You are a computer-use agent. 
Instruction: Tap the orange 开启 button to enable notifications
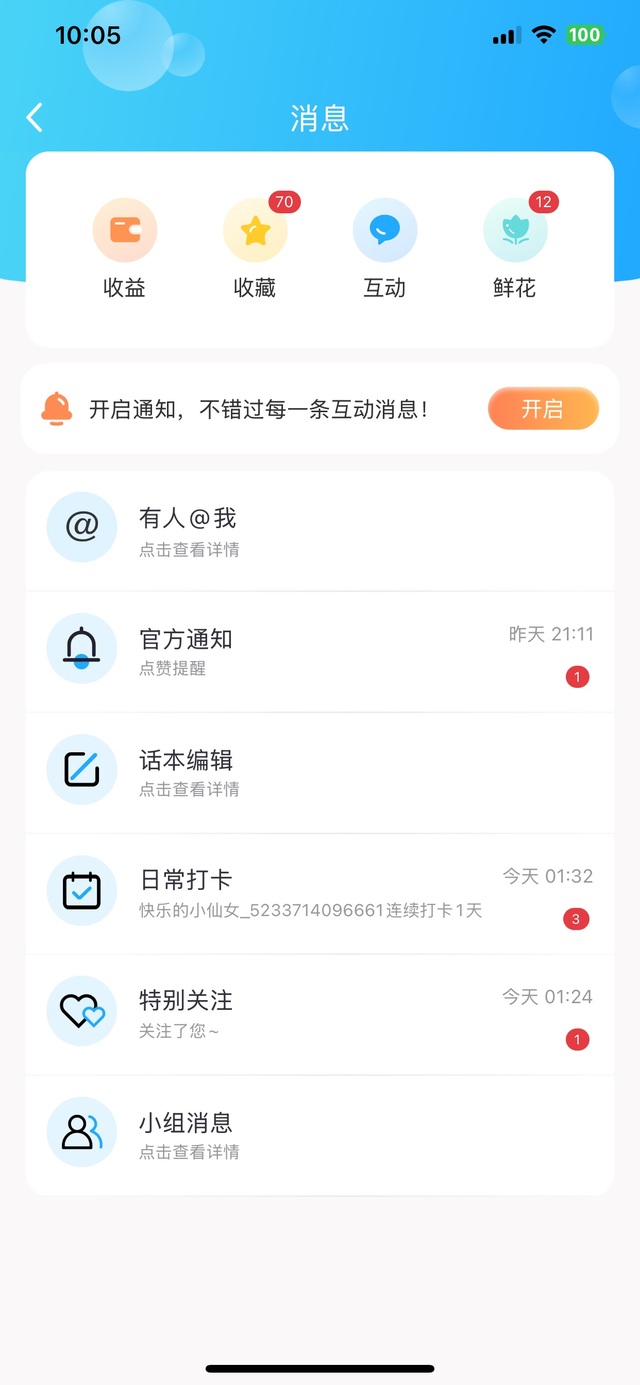pyautogui.click(x=543, y=409)
